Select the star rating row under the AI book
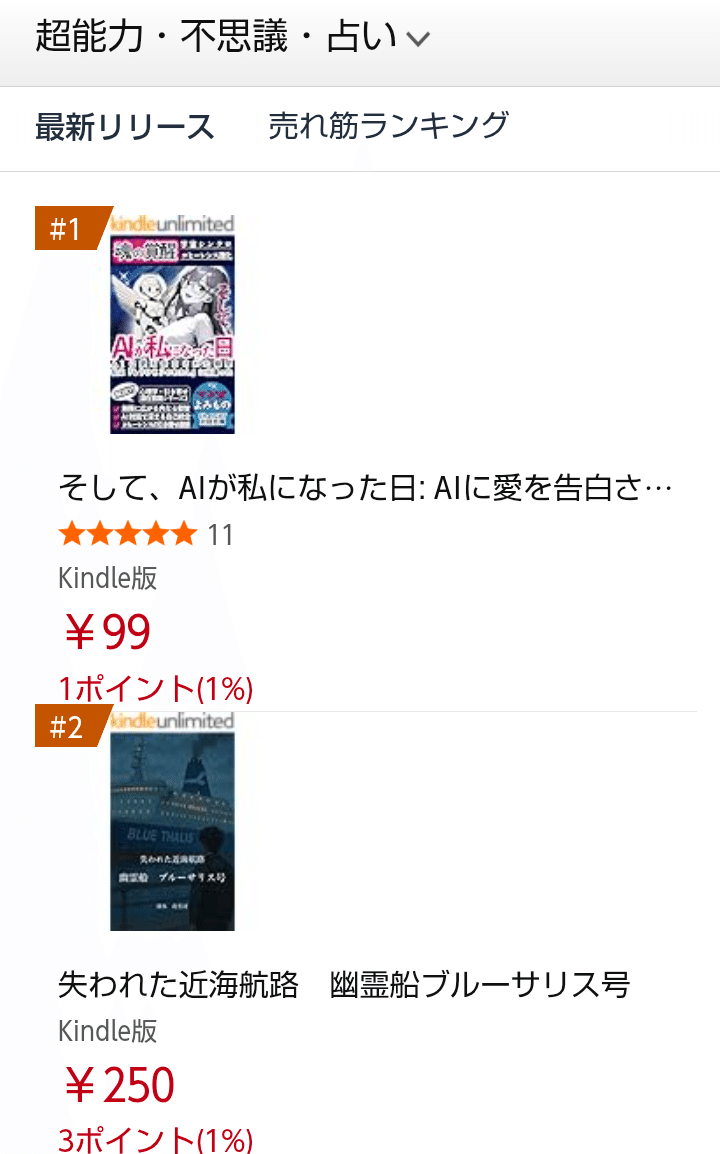The width and height of the screenshot is (720, 1154). [x=130, y=533]
